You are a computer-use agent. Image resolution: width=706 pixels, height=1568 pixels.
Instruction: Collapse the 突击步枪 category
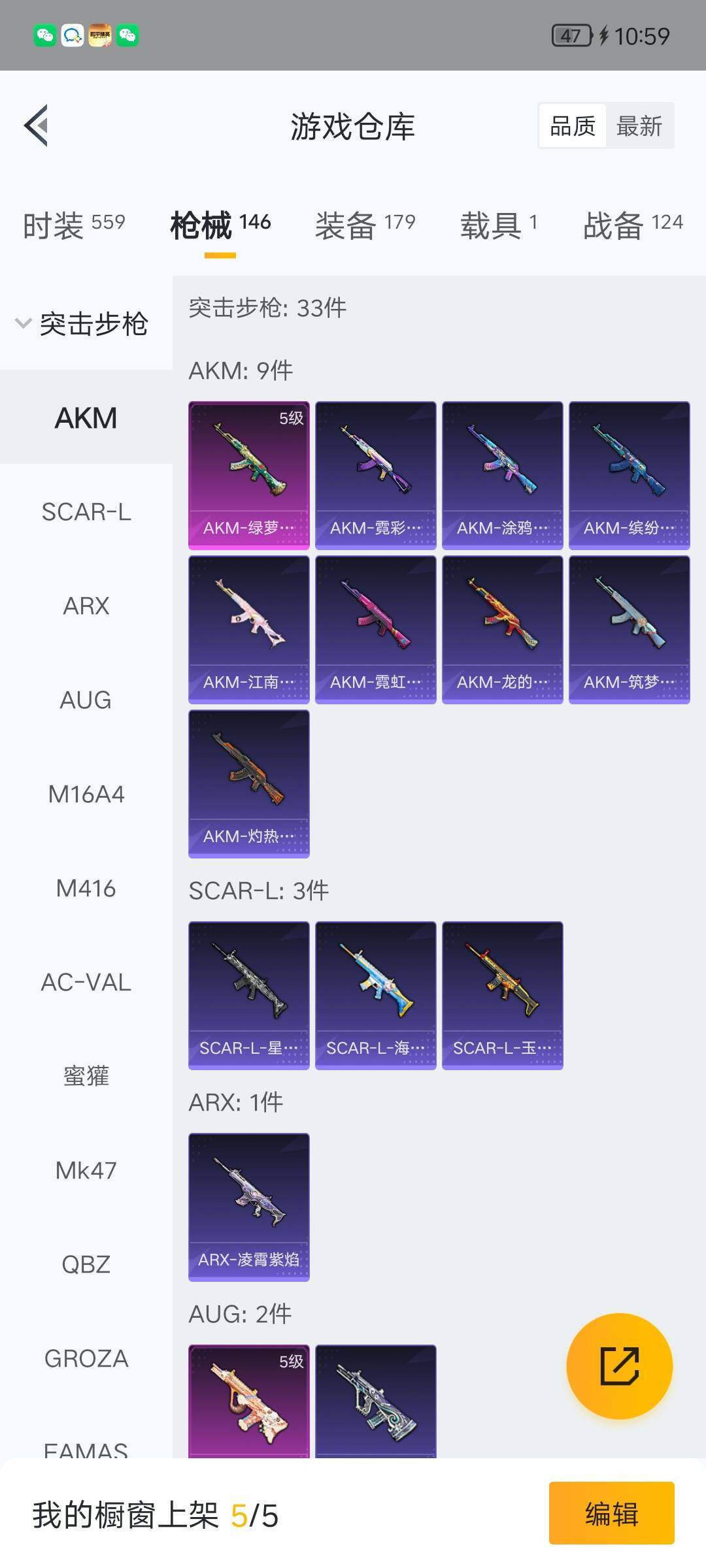[x=82, y=324]
